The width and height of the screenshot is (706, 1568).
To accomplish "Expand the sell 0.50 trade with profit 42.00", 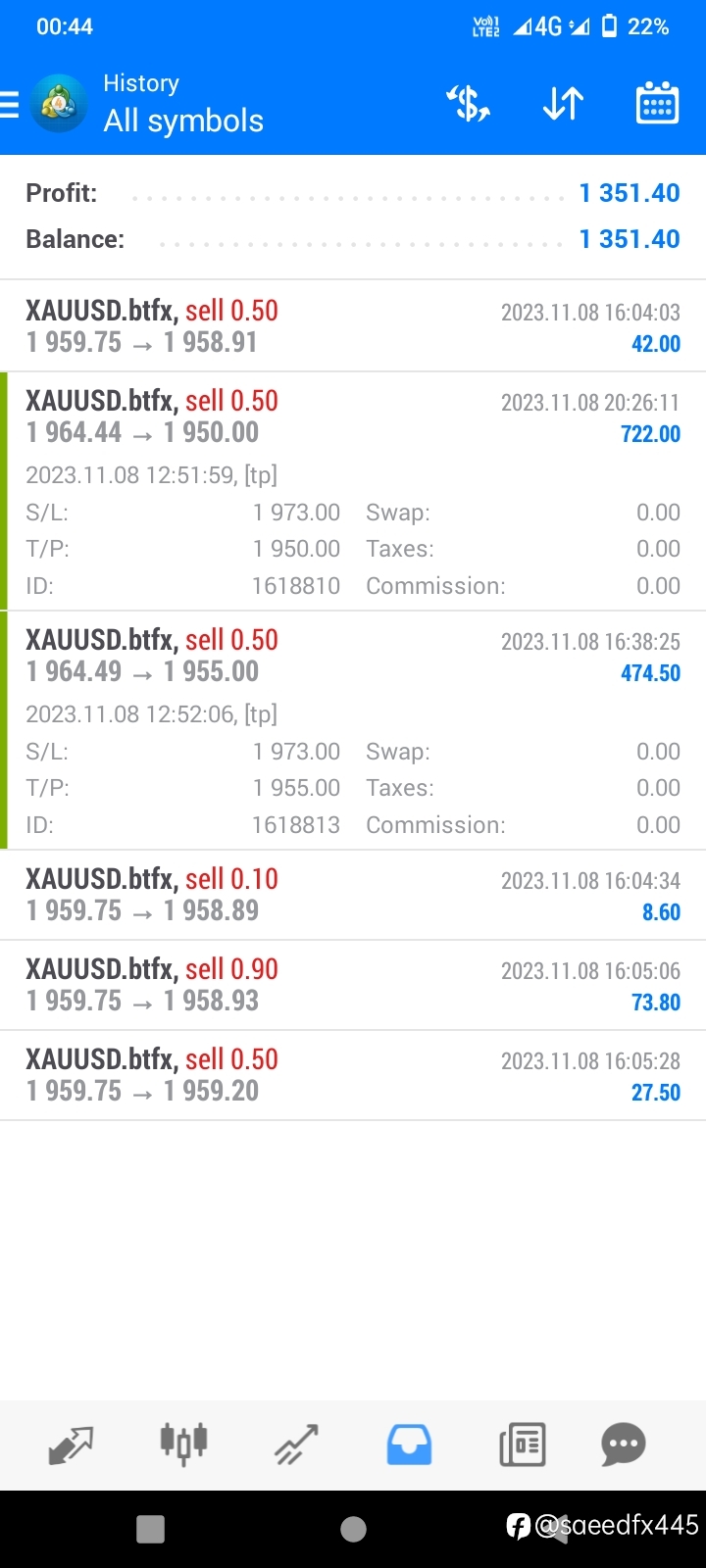I will click(x=353, y=326).
